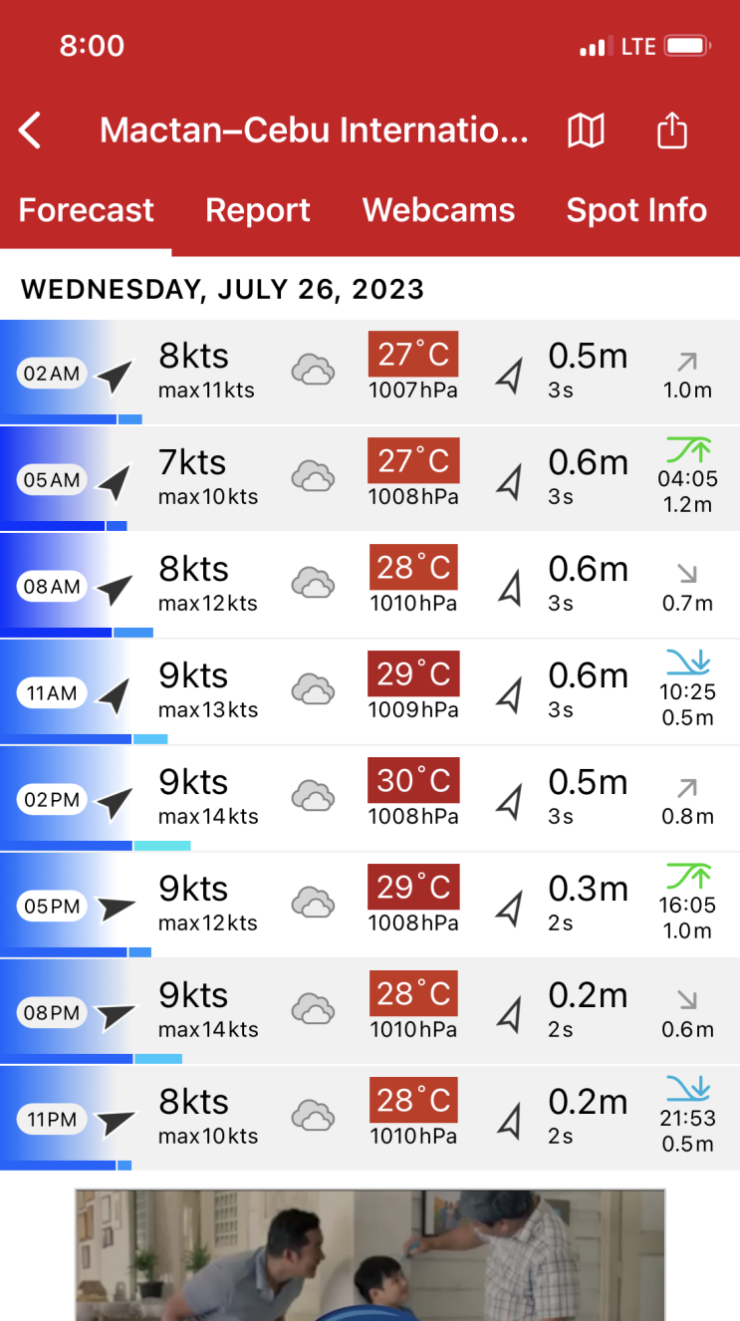Open the map view icon
The width and height of the screenshot is (740, 1321).
586,131
